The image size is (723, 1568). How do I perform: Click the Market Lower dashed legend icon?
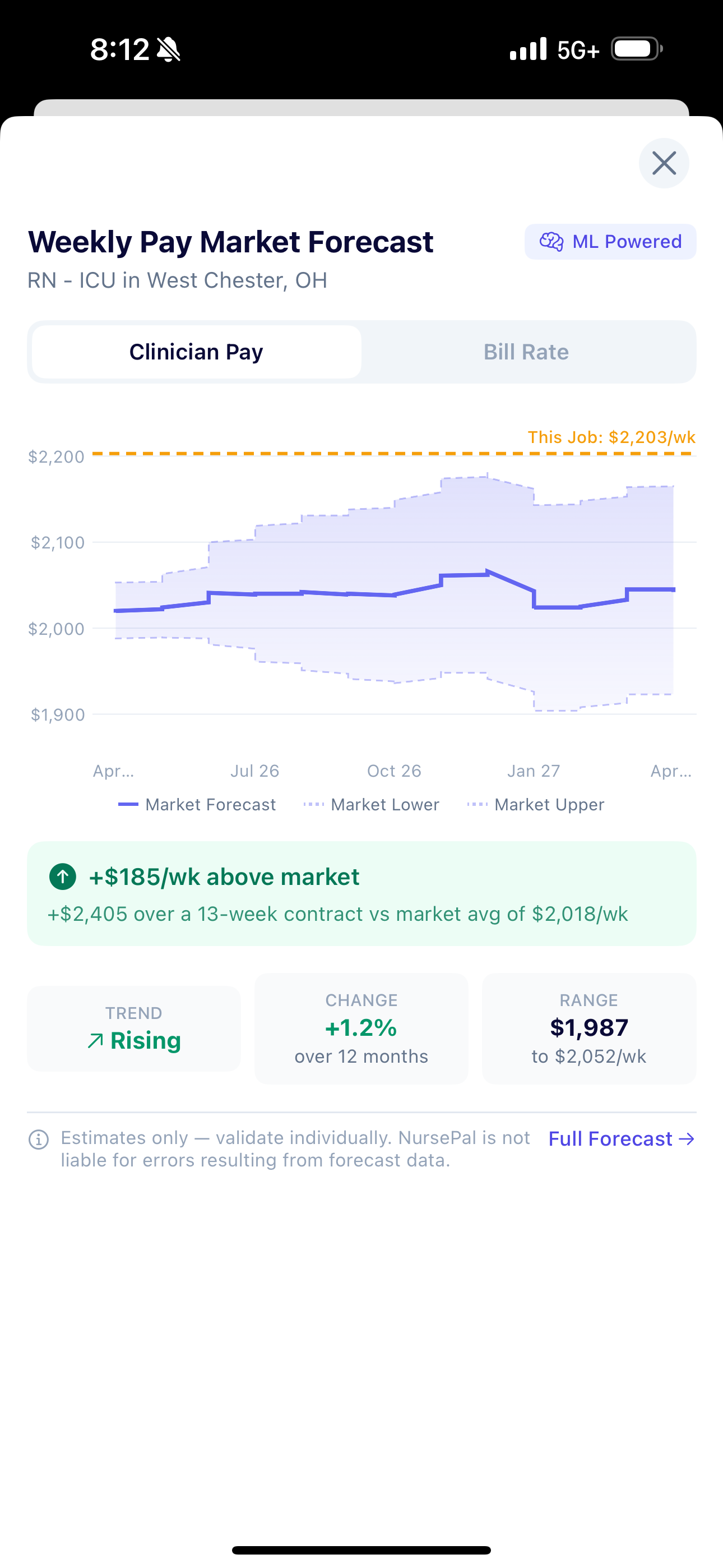tap(313, 804)
